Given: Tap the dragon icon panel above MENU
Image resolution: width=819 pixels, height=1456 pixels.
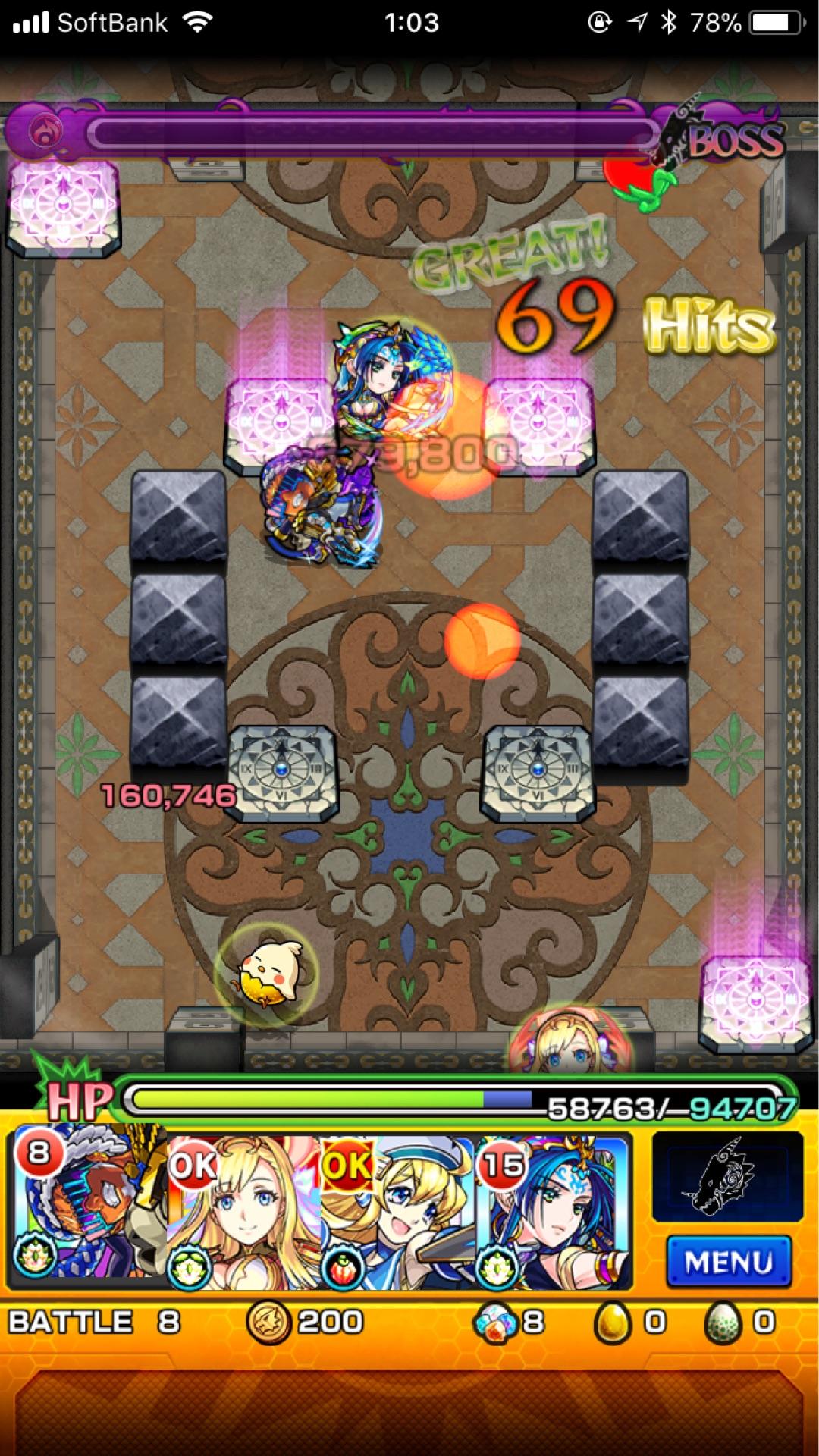Looking at the screenshot, I should (726, 1177).
